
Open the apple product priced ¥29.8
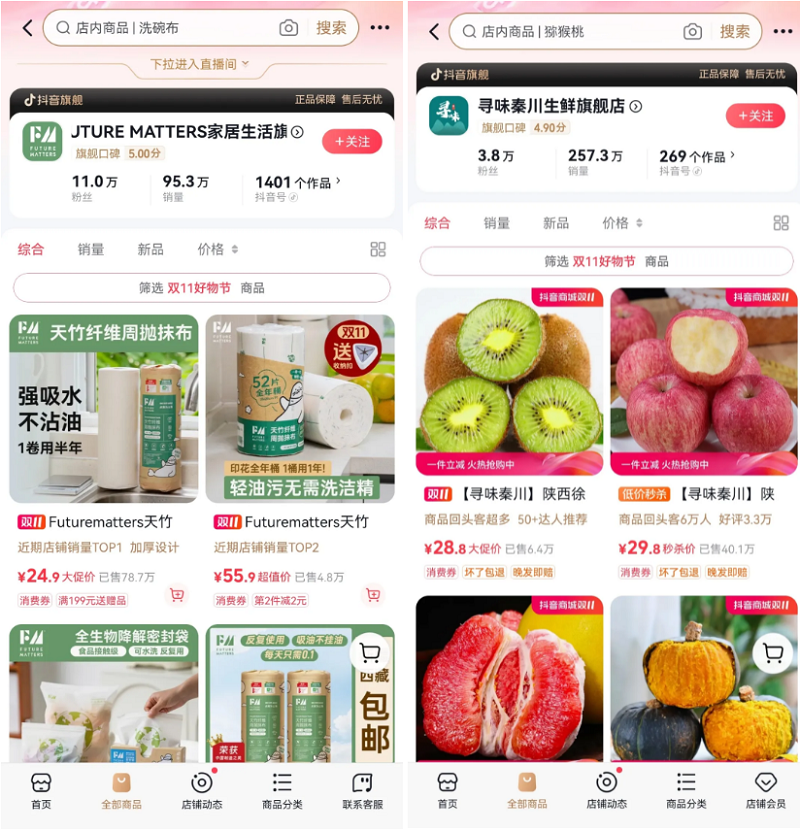(x=703, y=380)
